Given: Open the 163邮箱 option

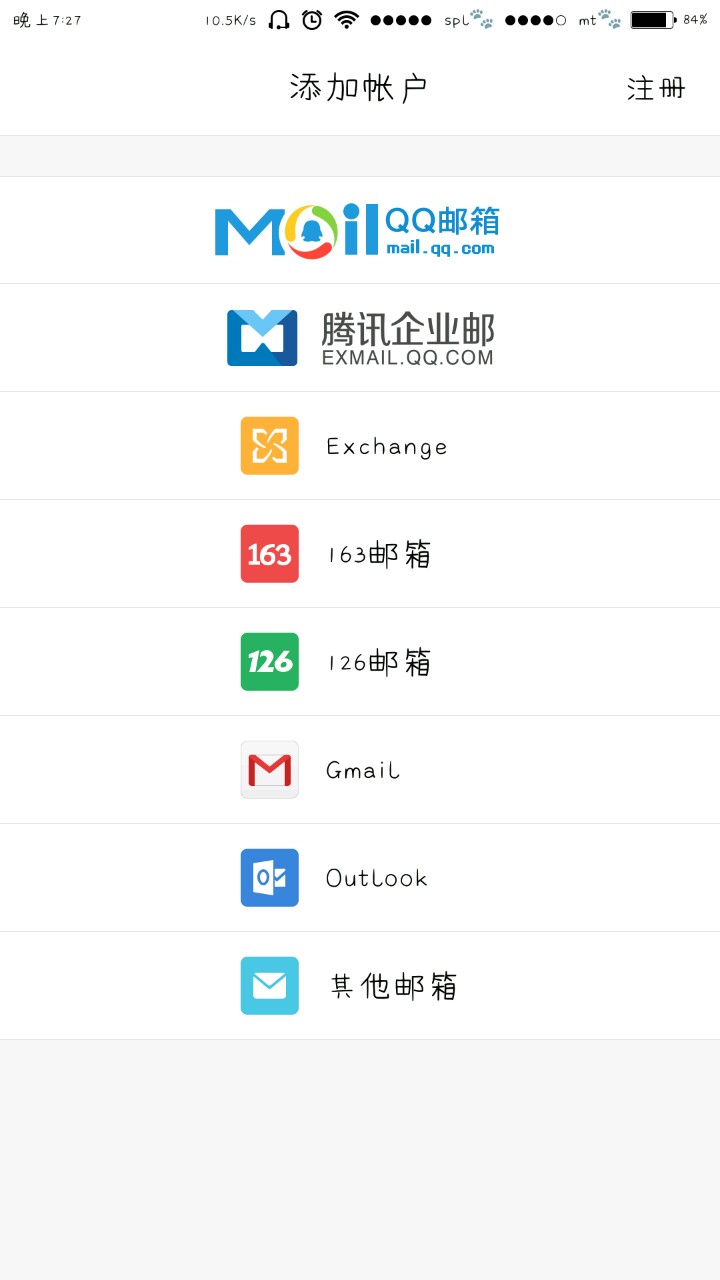Looking at the screenshot, I should pos(360,554).
